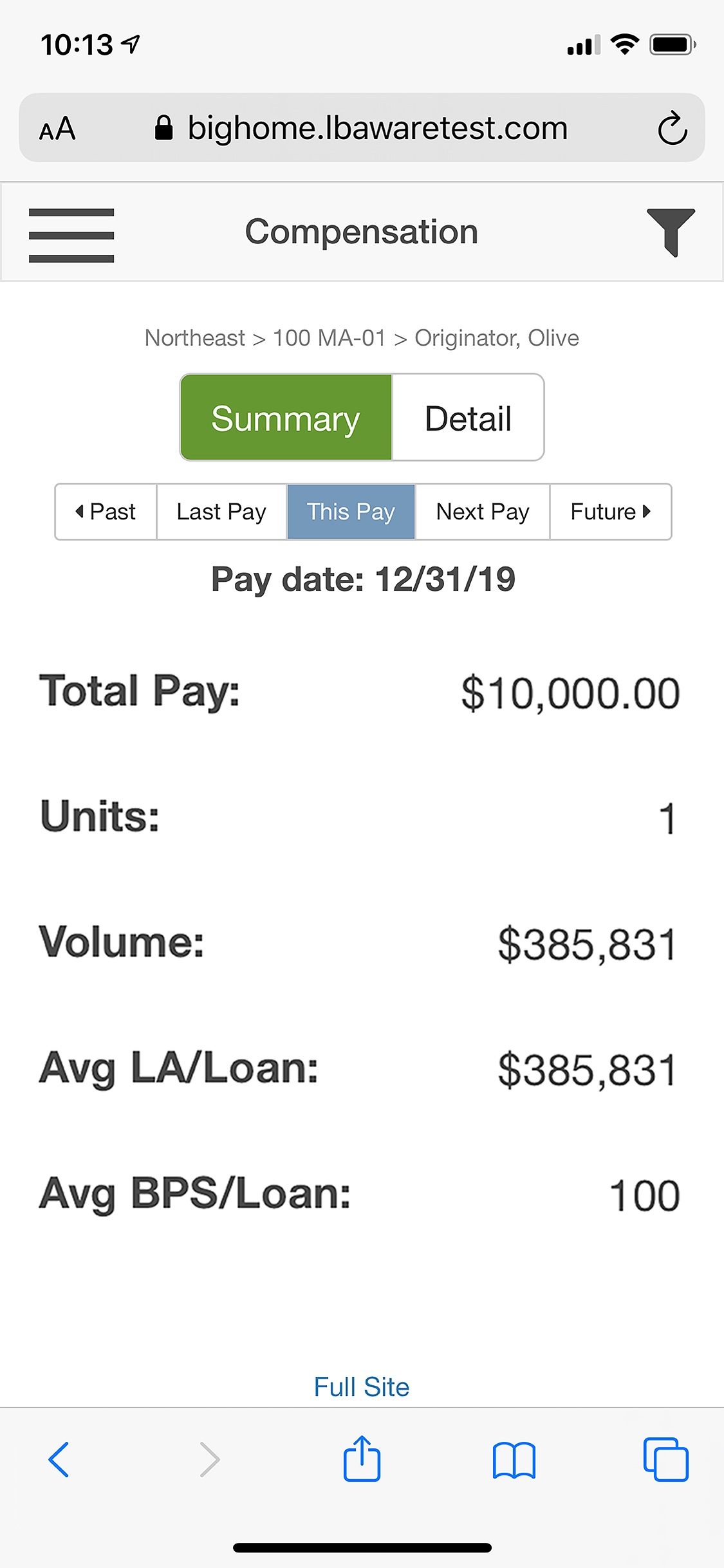Image resolution: width=724 pixels, height=1568 pixels.
Task: Select the Summary view
Action: [x=286, y=418]
